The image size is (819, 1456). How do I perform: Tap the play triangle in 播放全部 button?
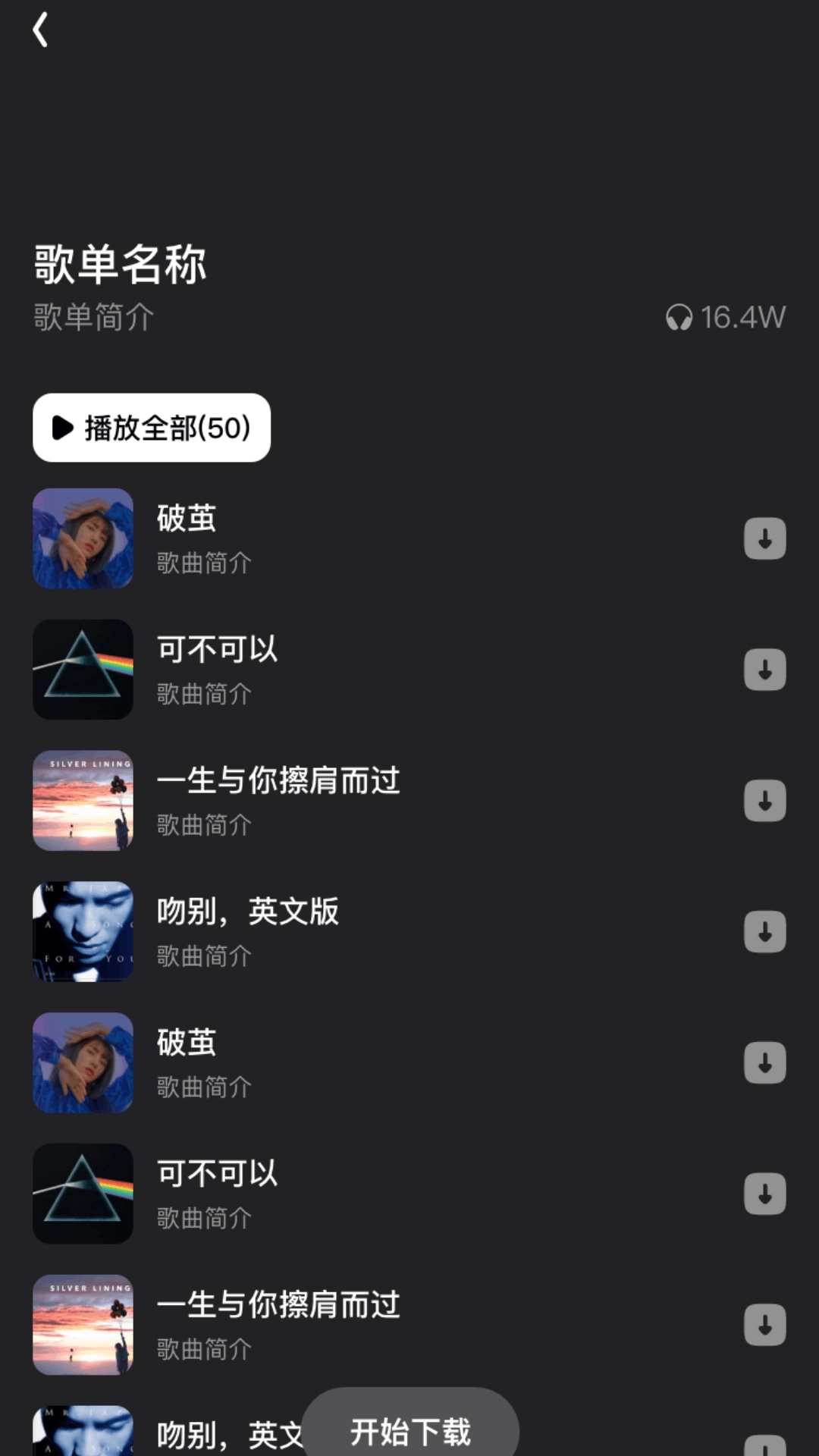tap(63, 428)
